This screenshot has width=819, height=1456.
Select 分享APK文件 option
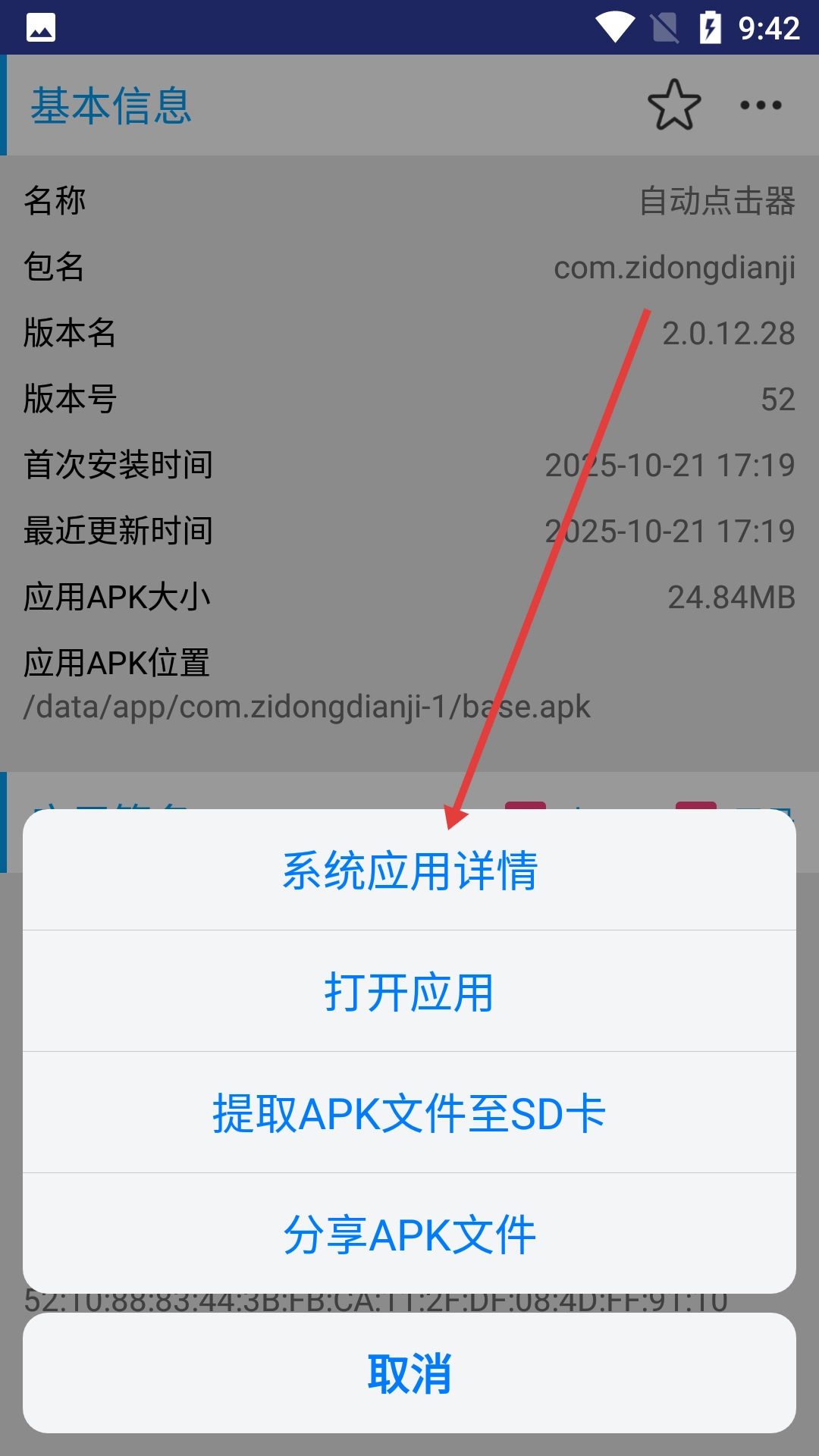409,1235
